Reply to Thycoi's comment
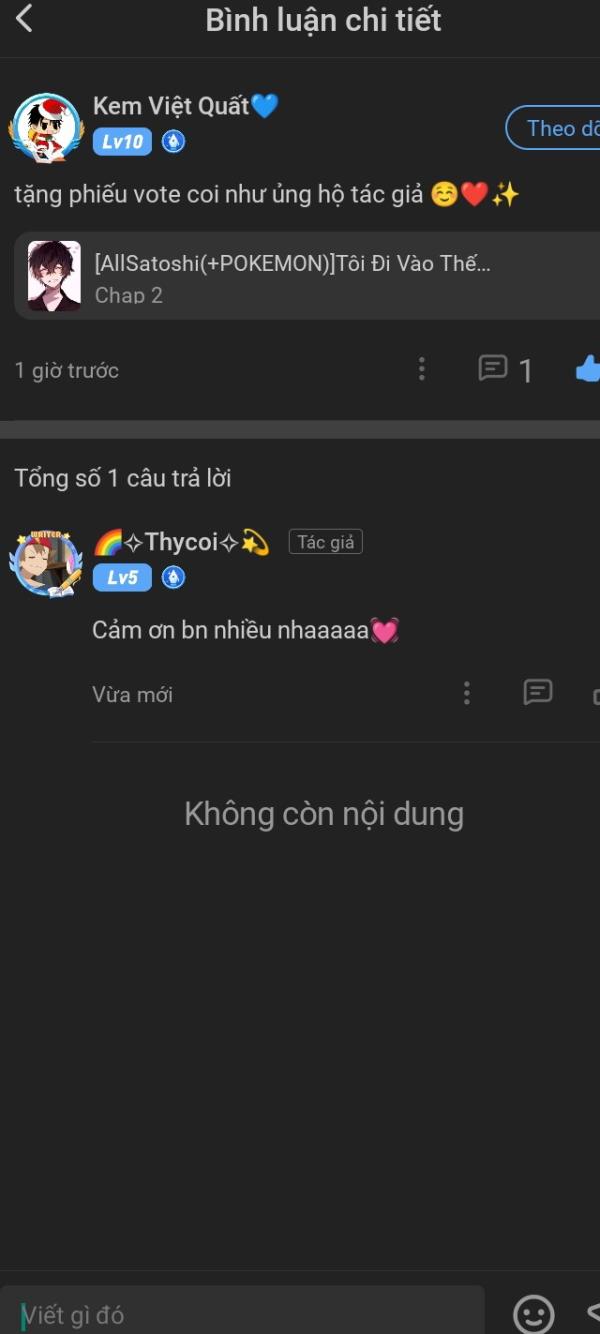Image resolution: width=600 pixels, height=1334 pixels. coord(538,693)
